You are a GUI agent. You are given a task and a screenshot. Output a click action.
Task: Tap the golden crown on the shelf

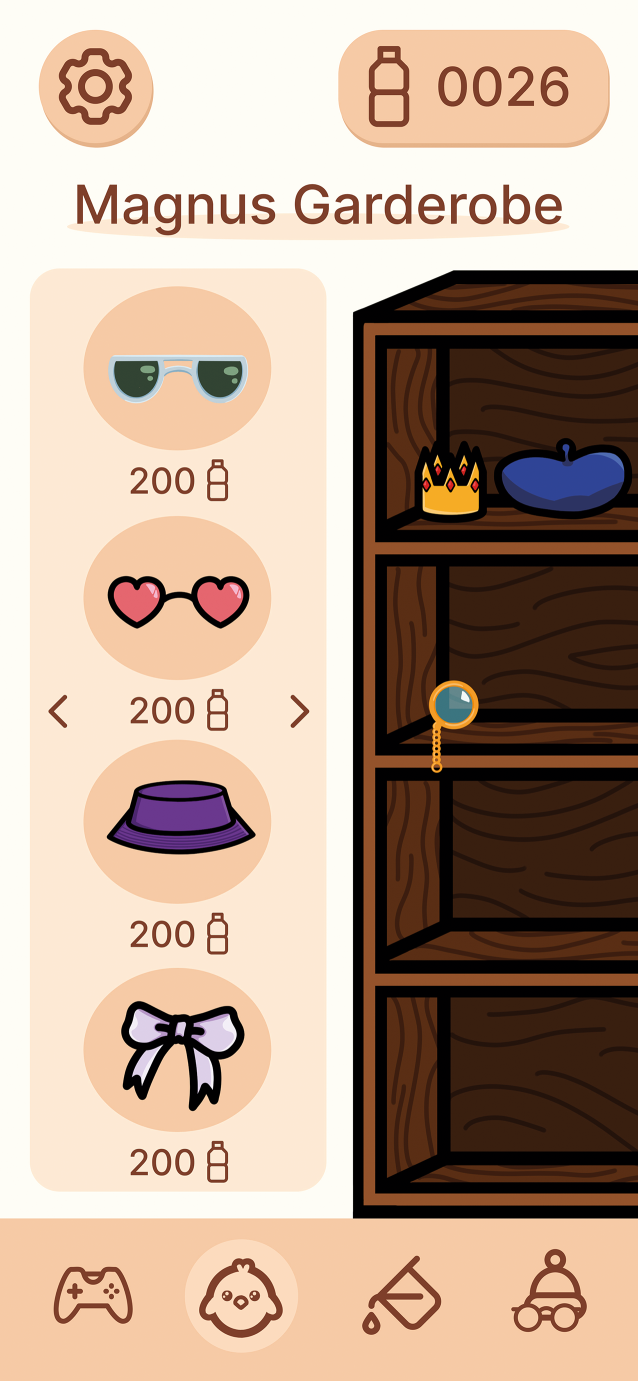pos(450,484)
